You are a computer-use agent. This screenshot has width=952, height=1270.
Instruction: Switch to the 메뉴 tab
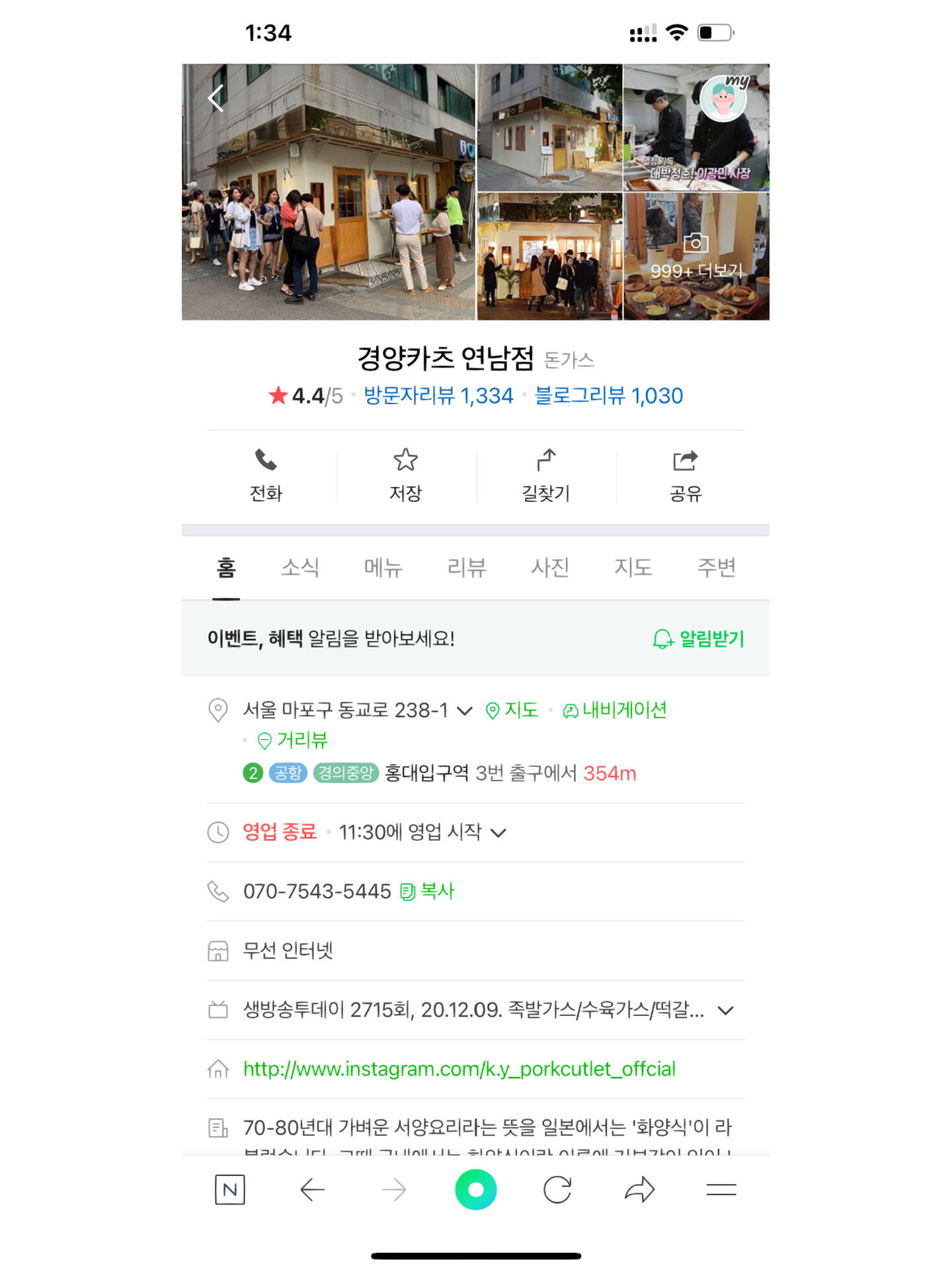[x=383, y=568]
